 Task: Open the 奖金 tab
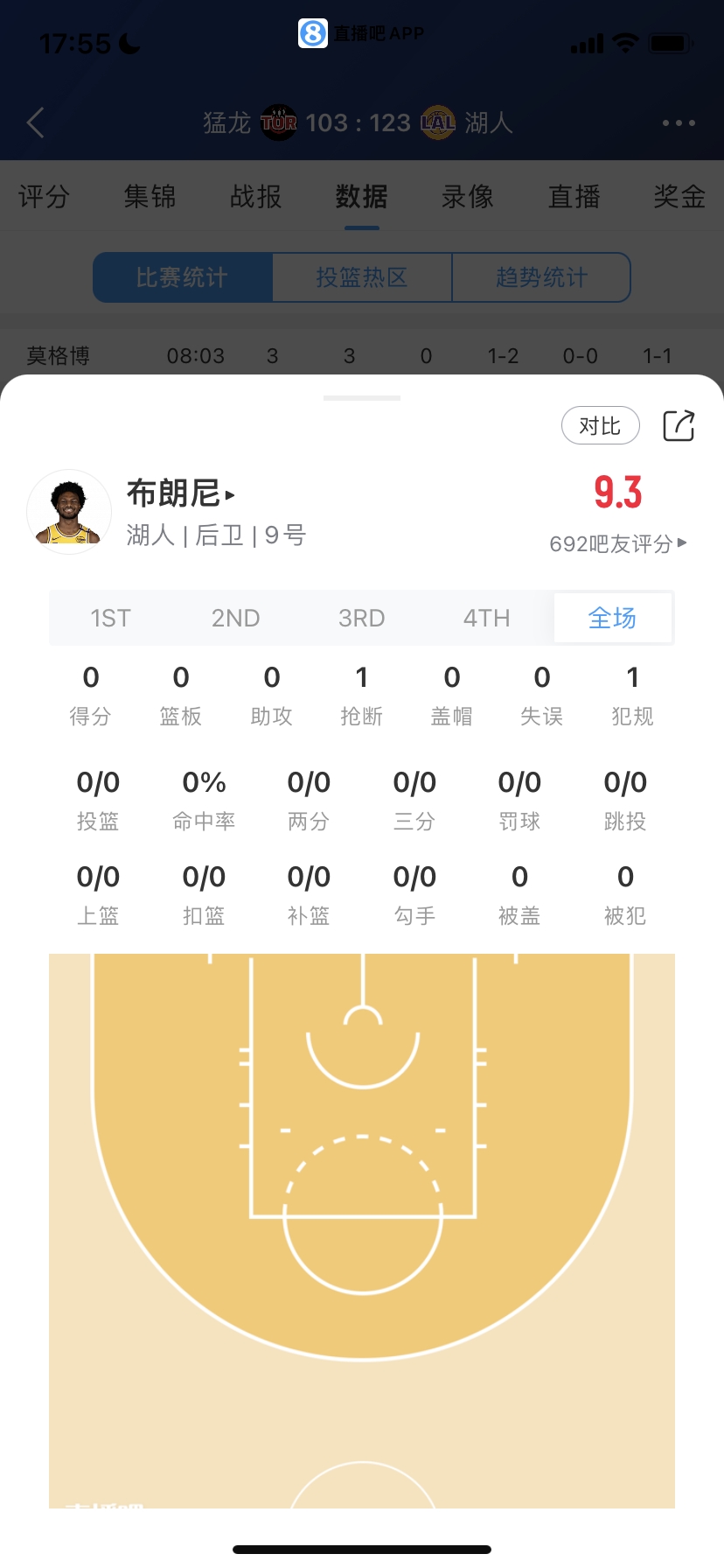tap(679, 197)
